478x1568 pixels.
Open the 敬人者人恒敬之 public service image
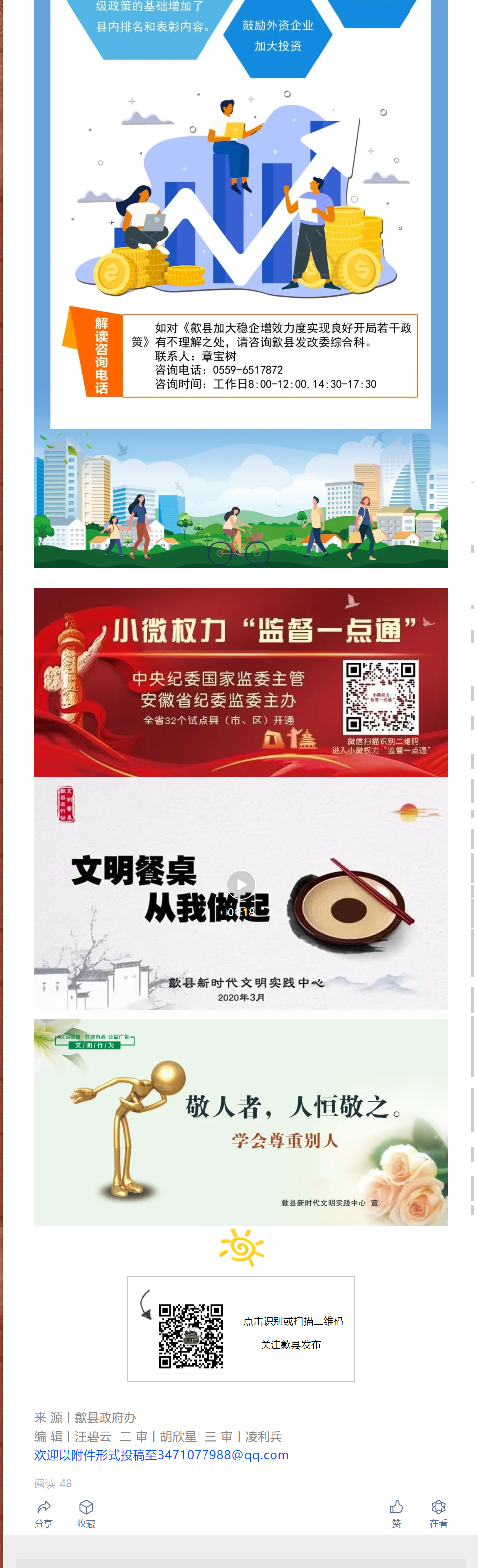coord(241,1121)
